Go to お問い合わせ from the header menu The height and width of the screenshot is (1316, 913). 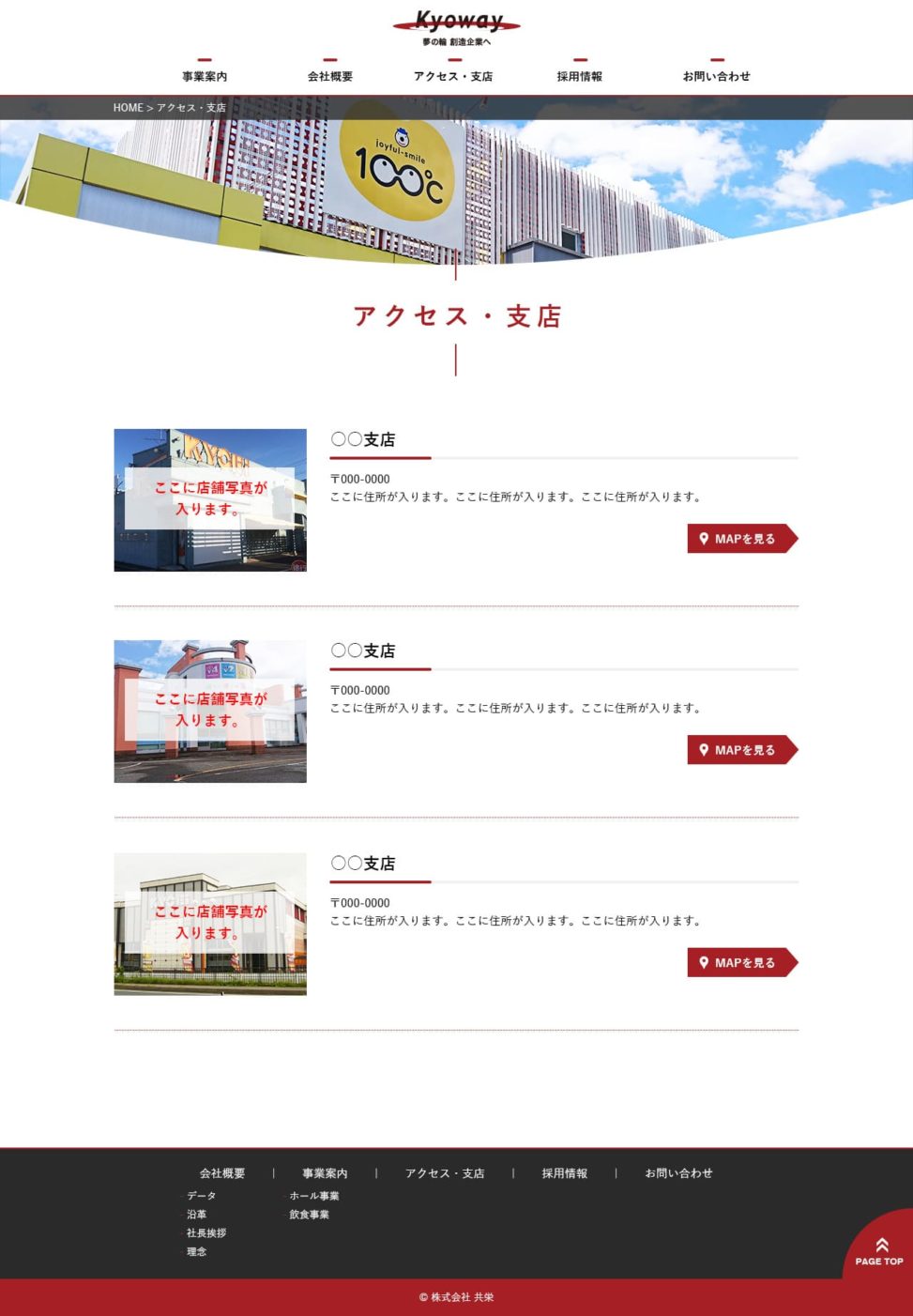716,76
